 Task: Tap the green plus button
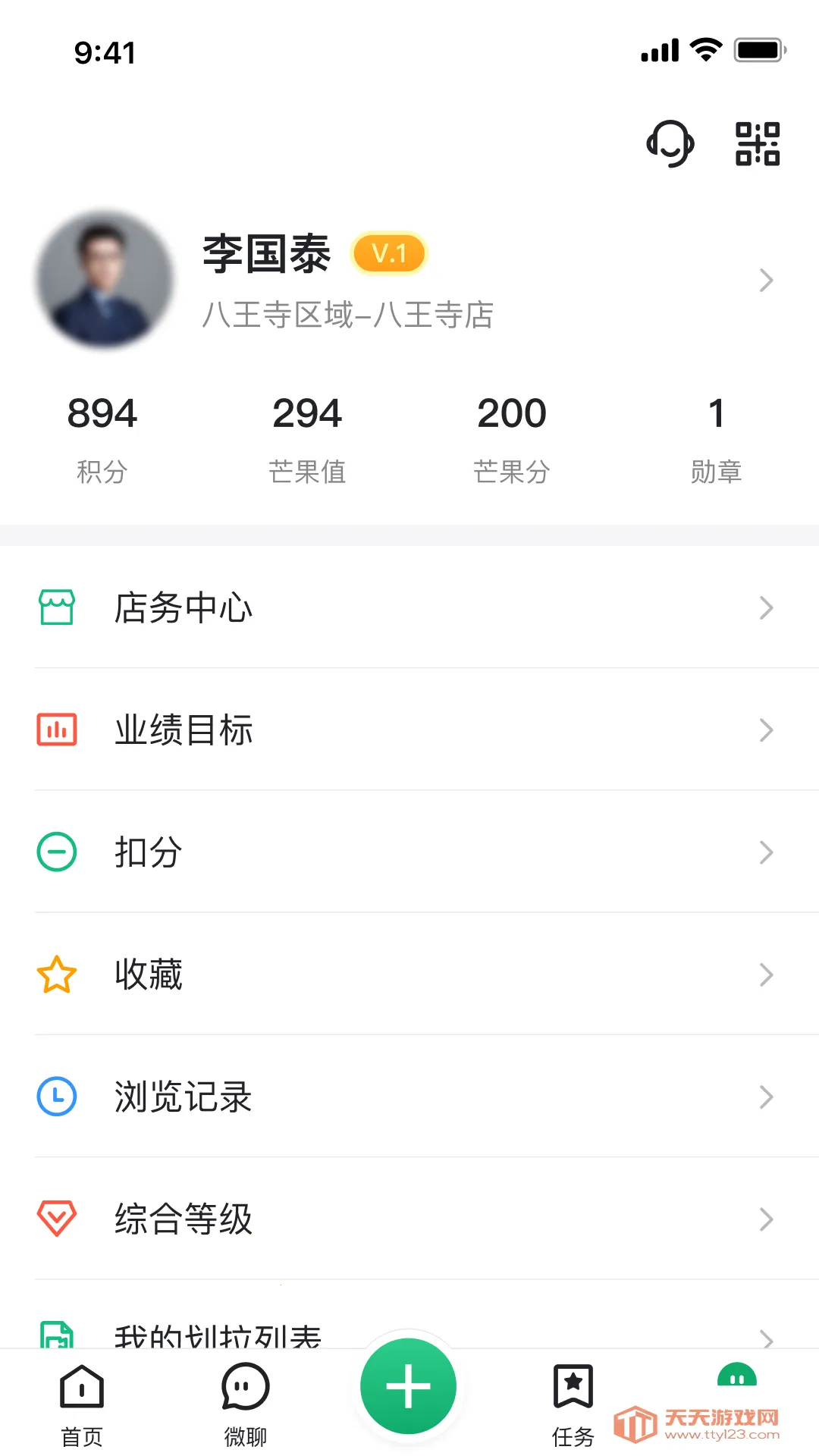(x=408, y=1386)
